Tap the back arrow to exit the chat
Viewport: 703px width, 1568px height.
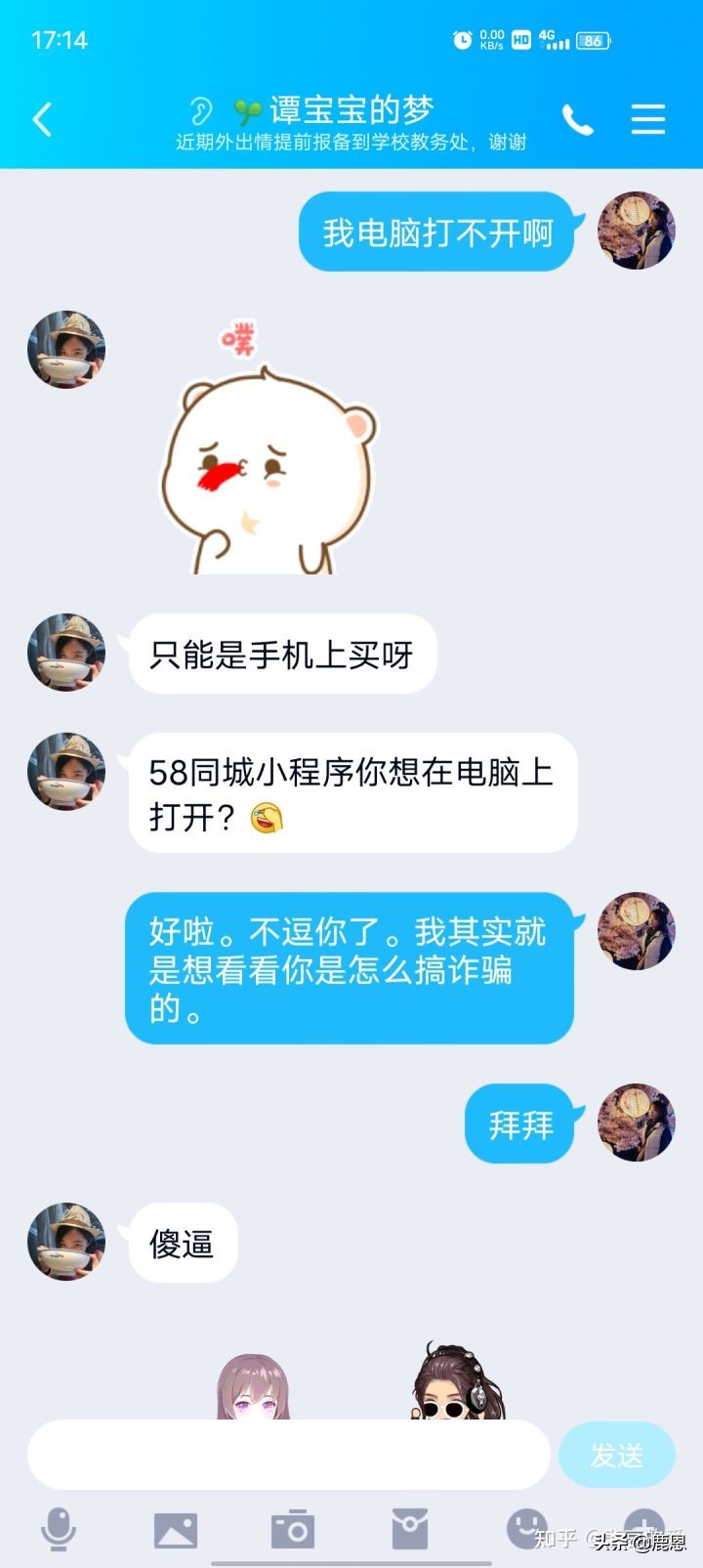[x=40, y=119]
